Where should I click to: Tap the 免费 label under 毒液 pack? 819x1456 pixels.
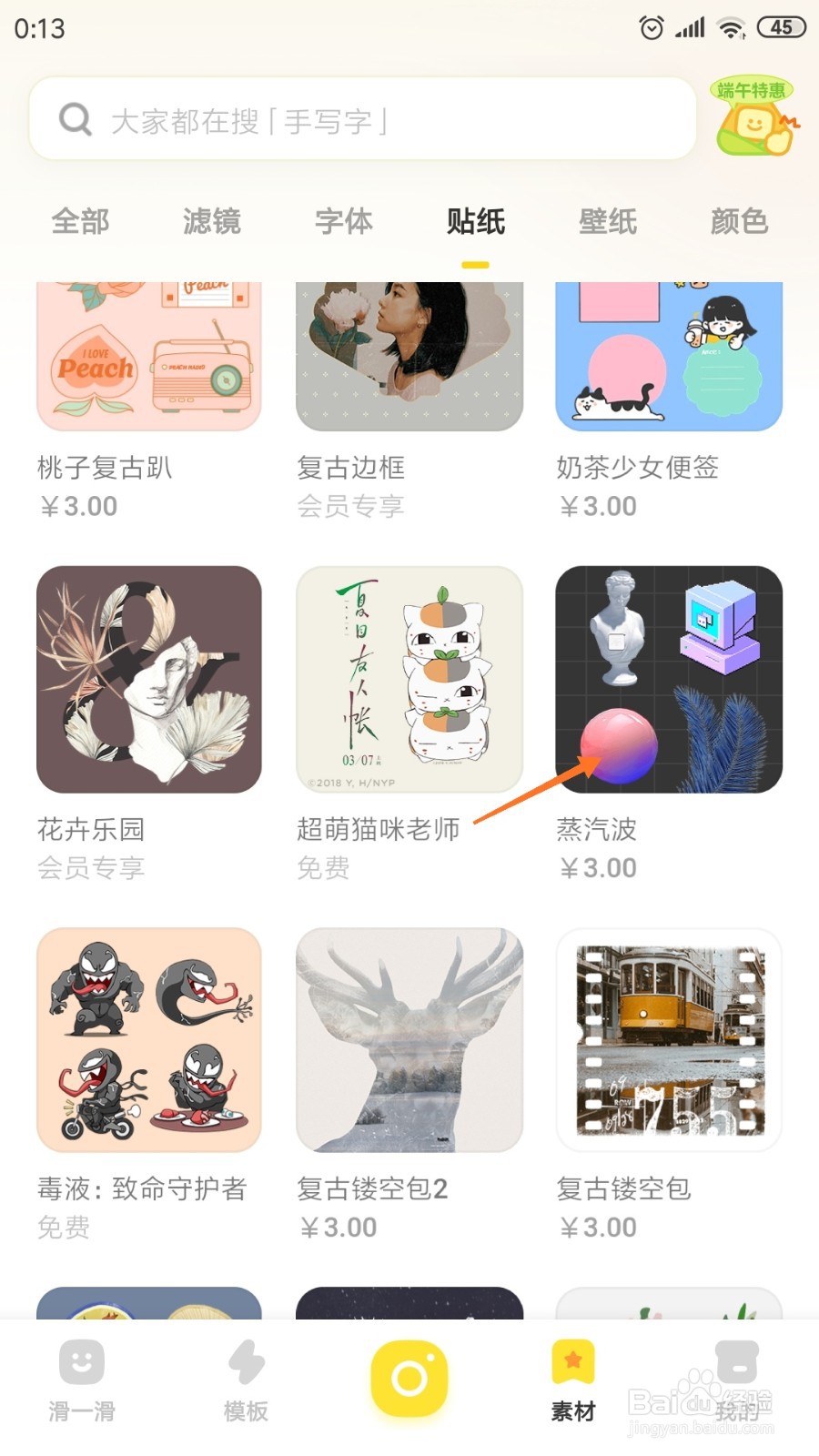(x=66, y=1228)
